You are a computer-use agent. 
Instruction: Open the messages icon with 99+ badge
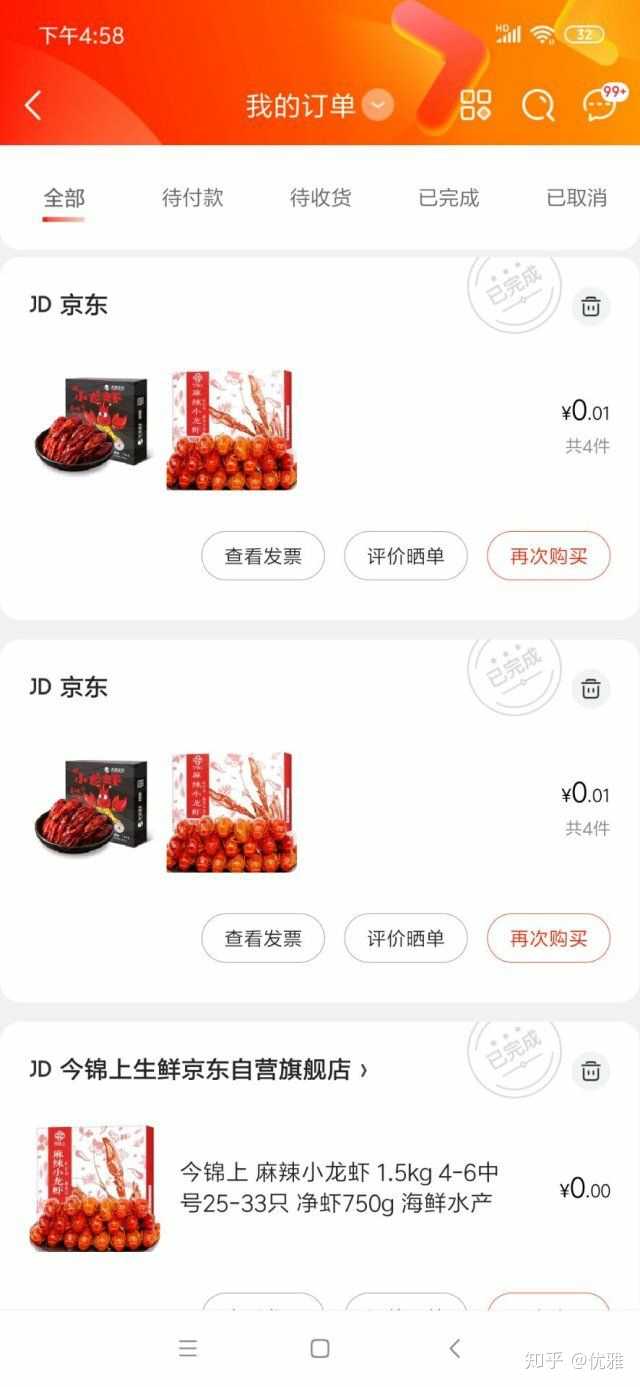coord(602,104)
